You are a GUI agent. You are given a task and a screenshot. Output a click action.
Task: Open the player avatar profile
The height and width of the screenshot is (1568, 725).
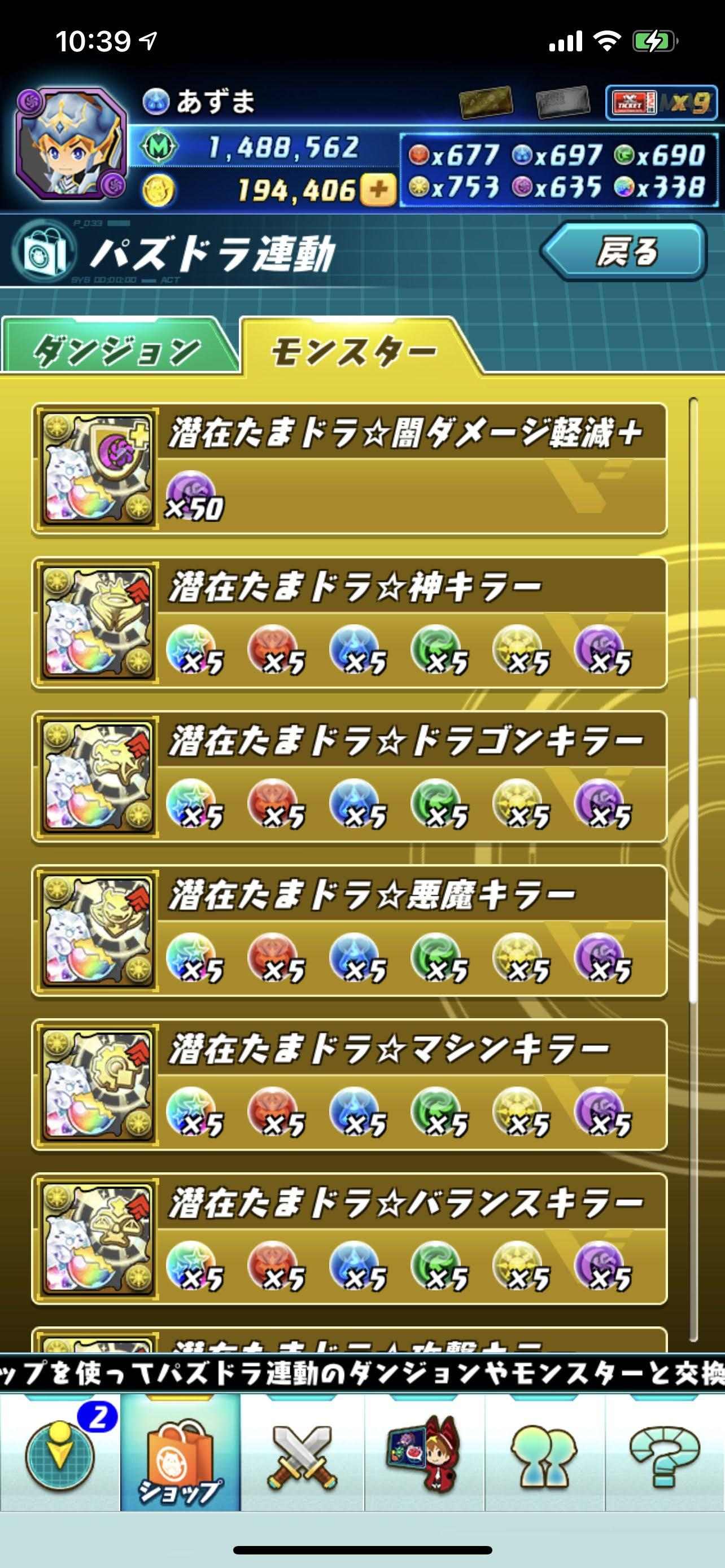(72, 145)
